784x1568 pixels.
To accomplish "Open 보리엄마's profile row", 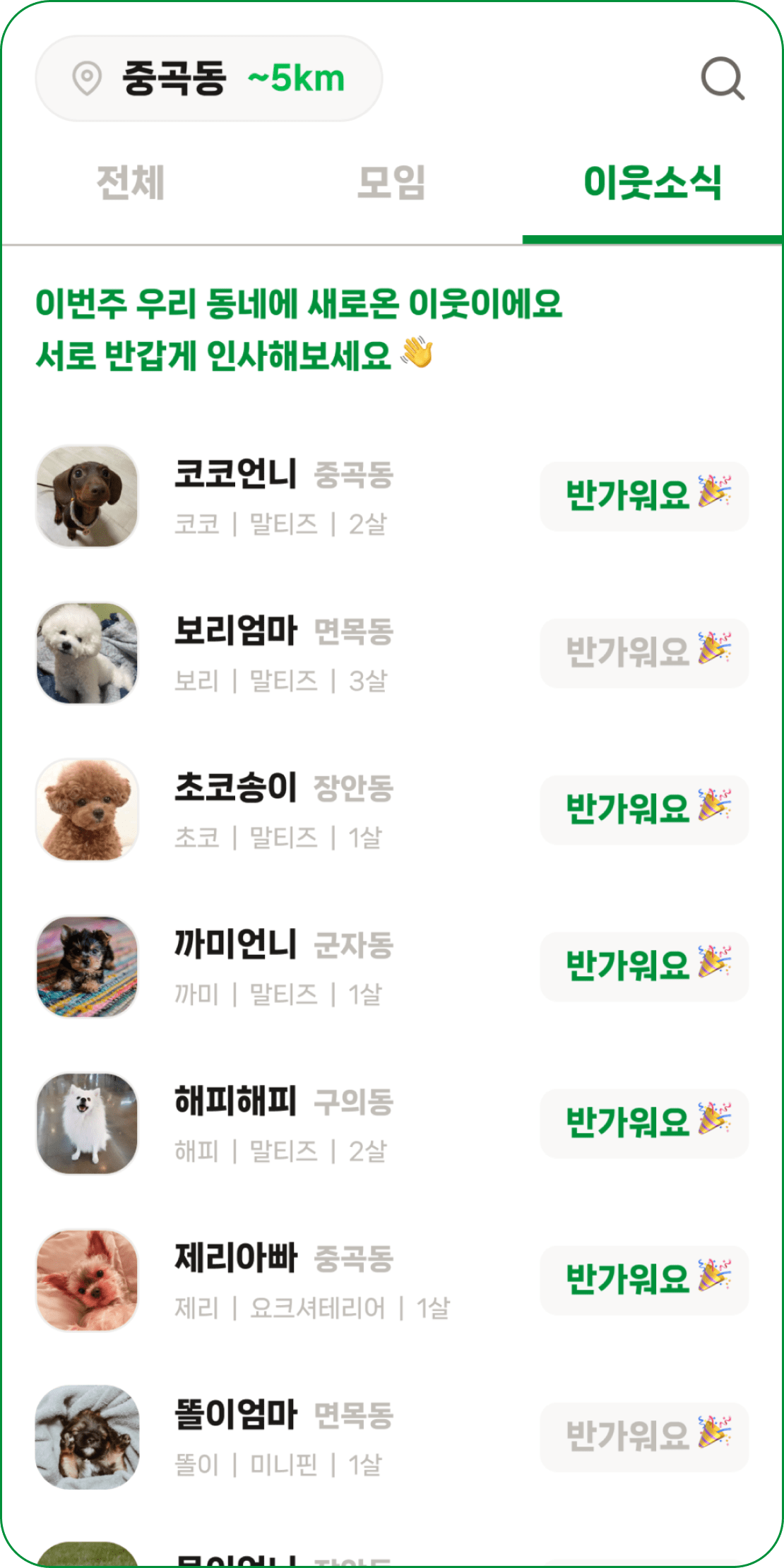I will 283,653.
